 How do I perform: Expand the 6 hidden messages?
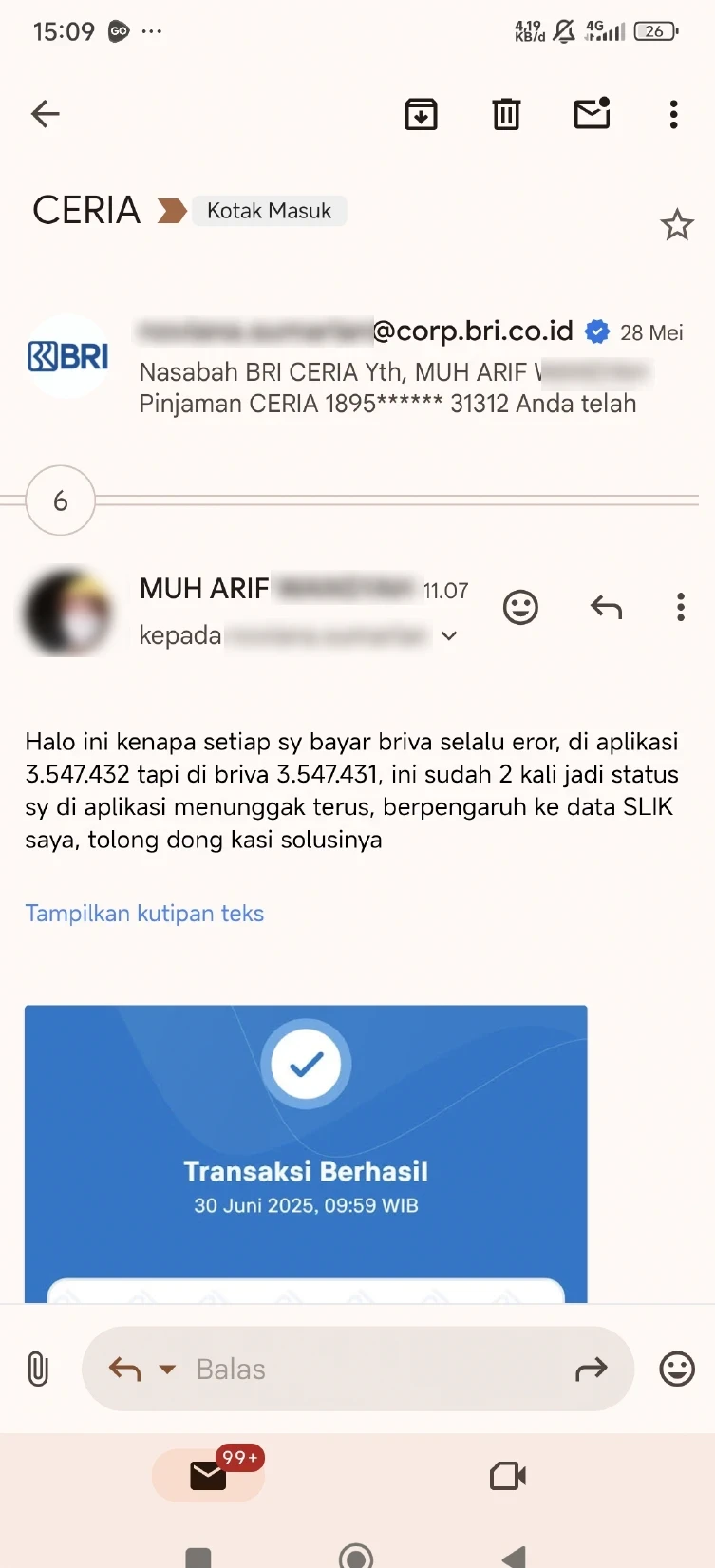(x=61, y=501)
